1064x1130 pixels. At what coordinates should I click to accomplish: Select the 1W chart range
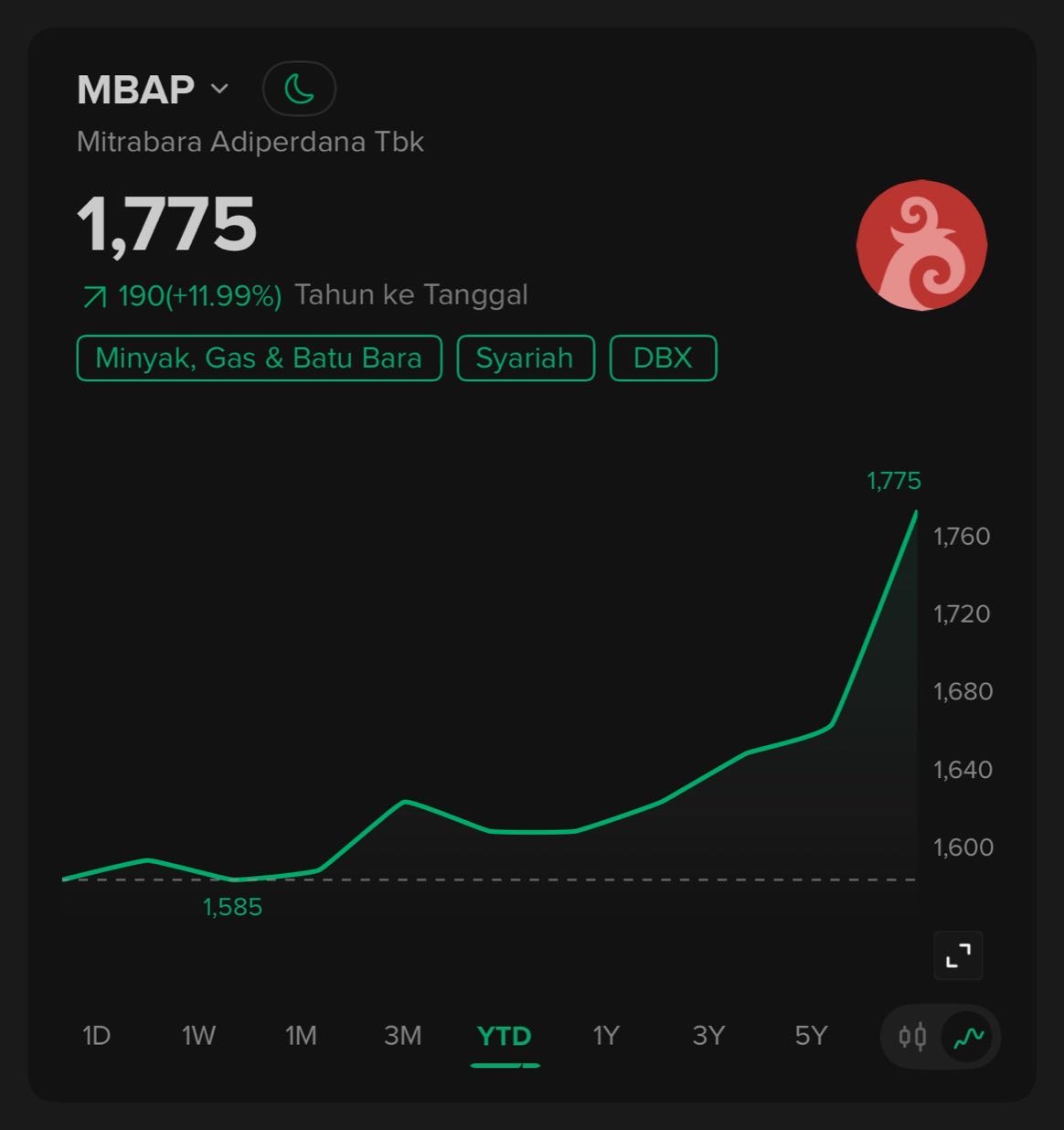click(x=198, y=1036)
